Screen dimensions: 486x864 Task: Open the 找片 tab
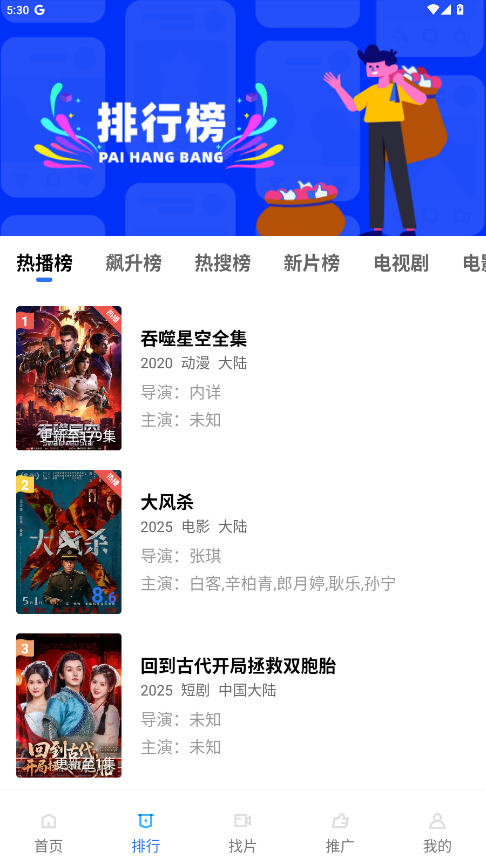click(242, 833)
